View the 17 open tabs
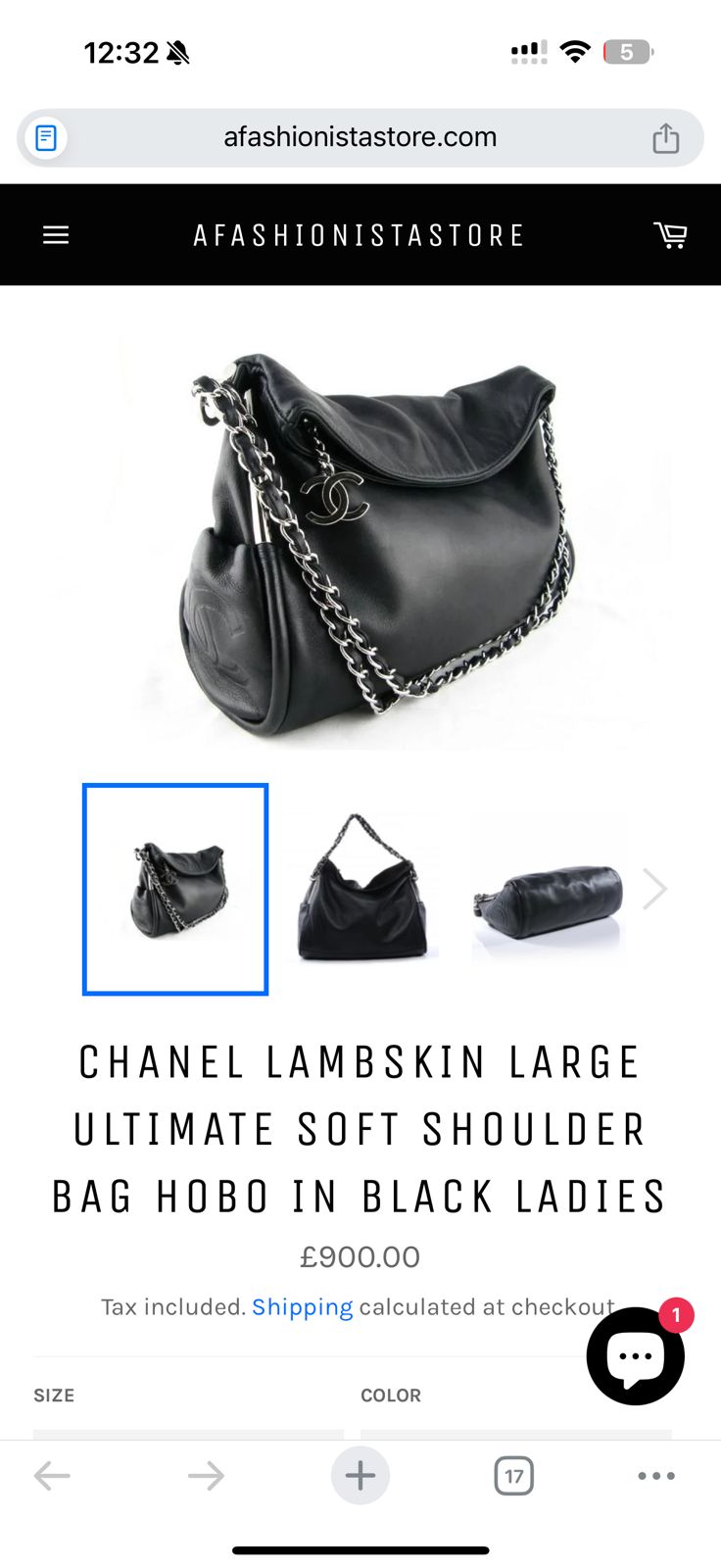Viewport: 721px width, 1568px height. (x=513, y=1476)
